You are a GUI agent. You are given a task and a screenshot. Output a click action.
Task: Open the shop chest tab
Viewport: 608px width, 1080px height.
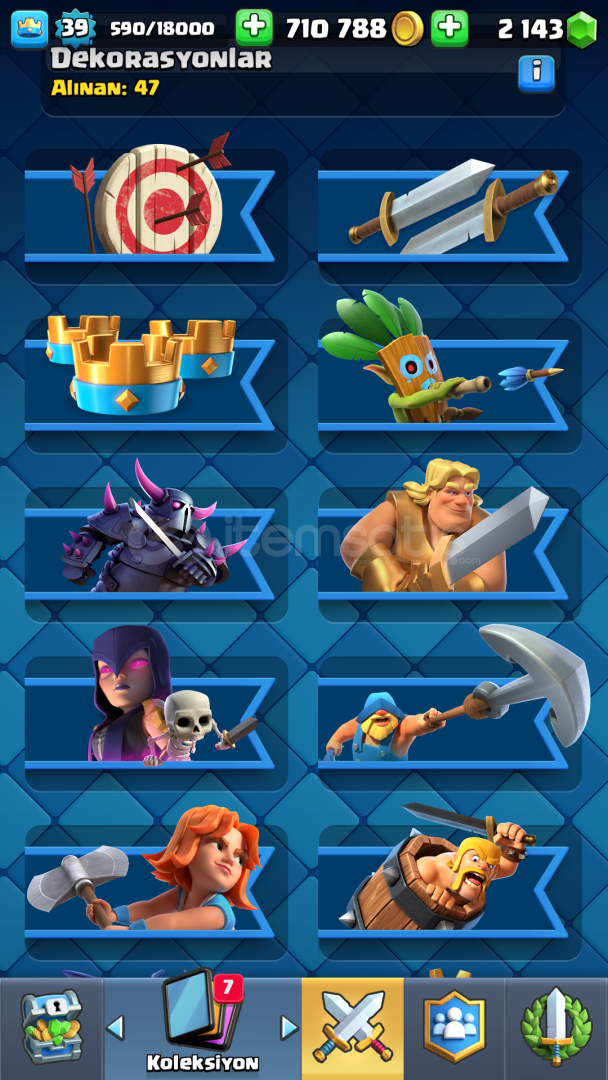coord(51,1028)
